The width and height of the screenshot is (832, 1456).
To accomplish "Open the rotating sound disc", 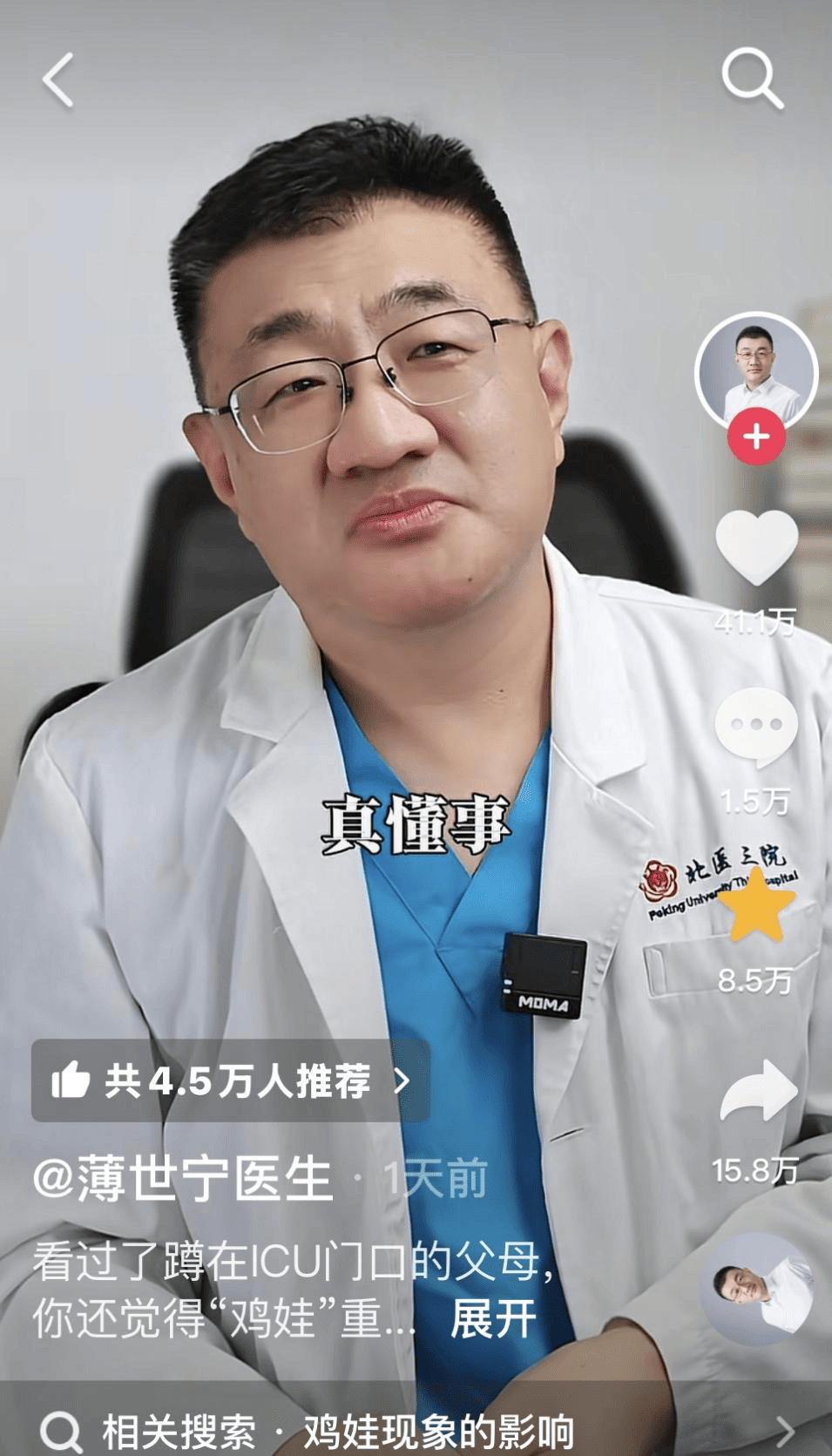I will 756,1287.
